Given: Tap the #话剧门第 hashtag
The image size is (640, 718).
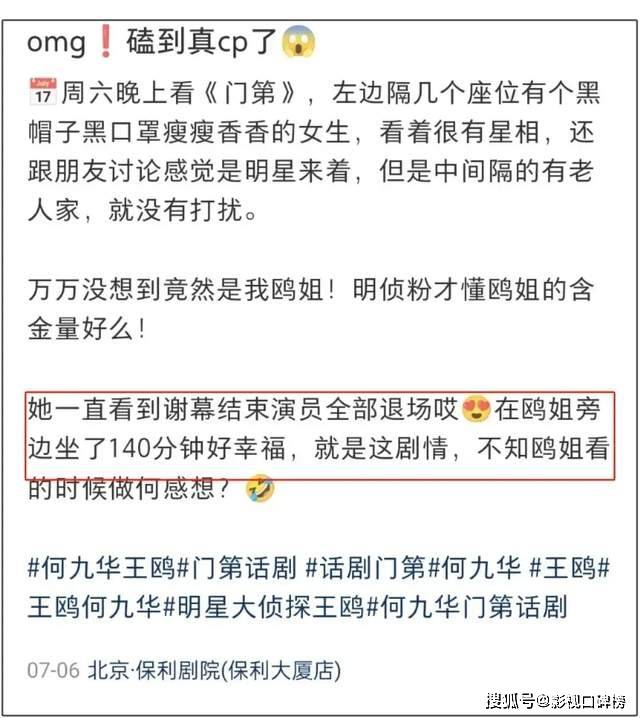Looking at the screenshot, I should click(x=366, y=569).
